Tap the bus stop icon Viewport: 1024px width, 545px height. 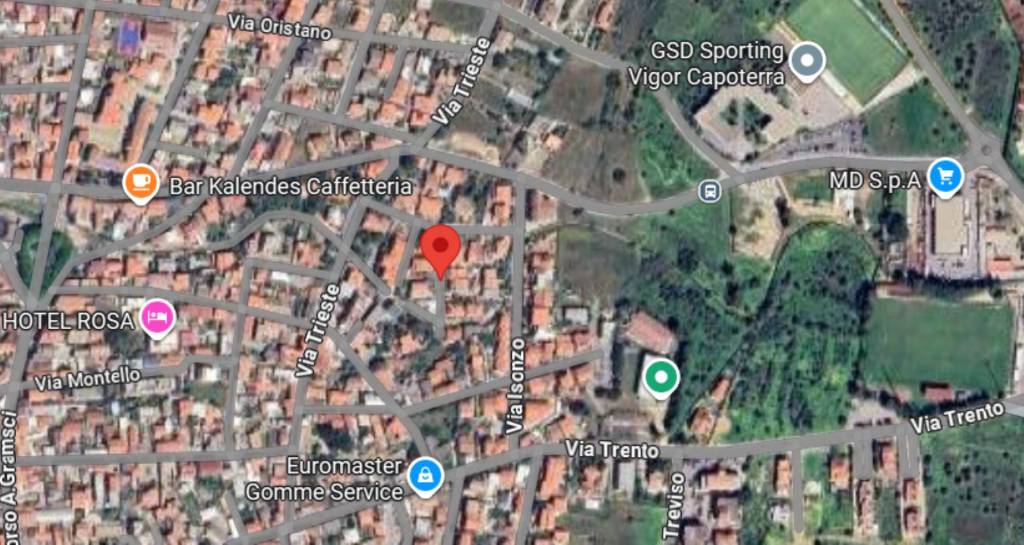(709, 190)
